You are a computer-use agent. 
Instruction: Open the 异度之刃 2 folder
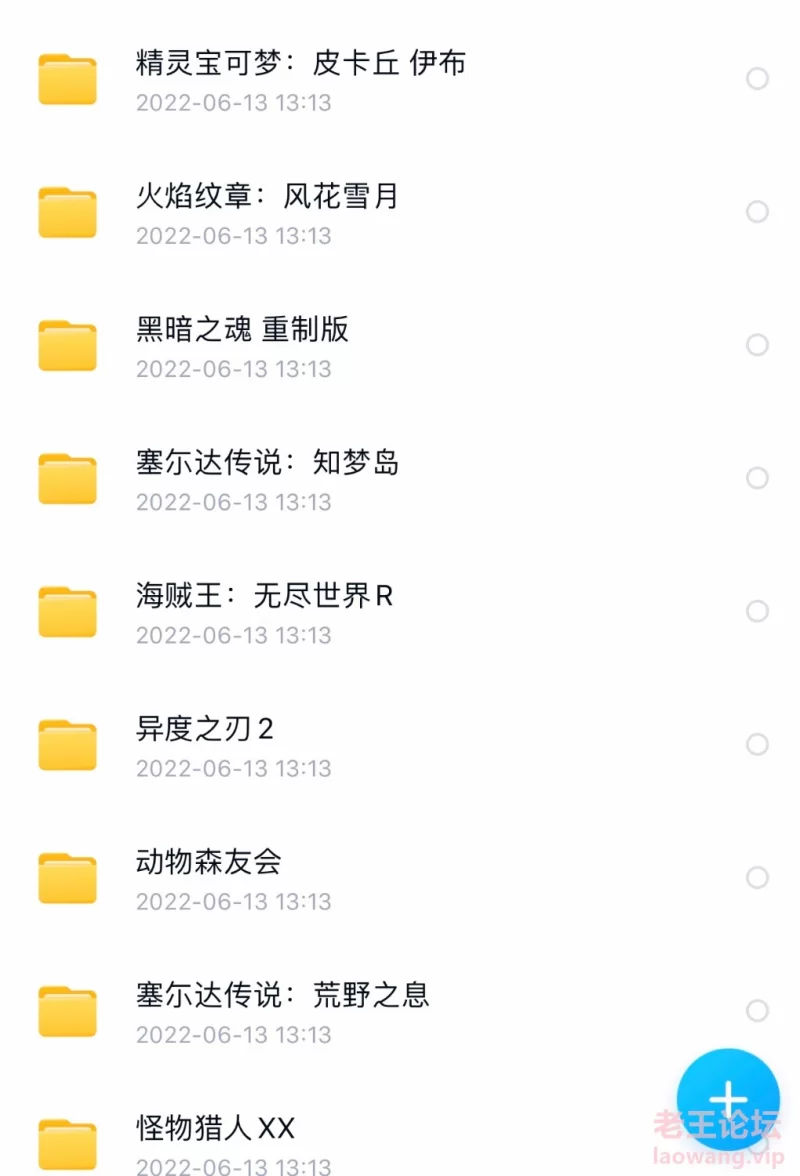(204, 729)
